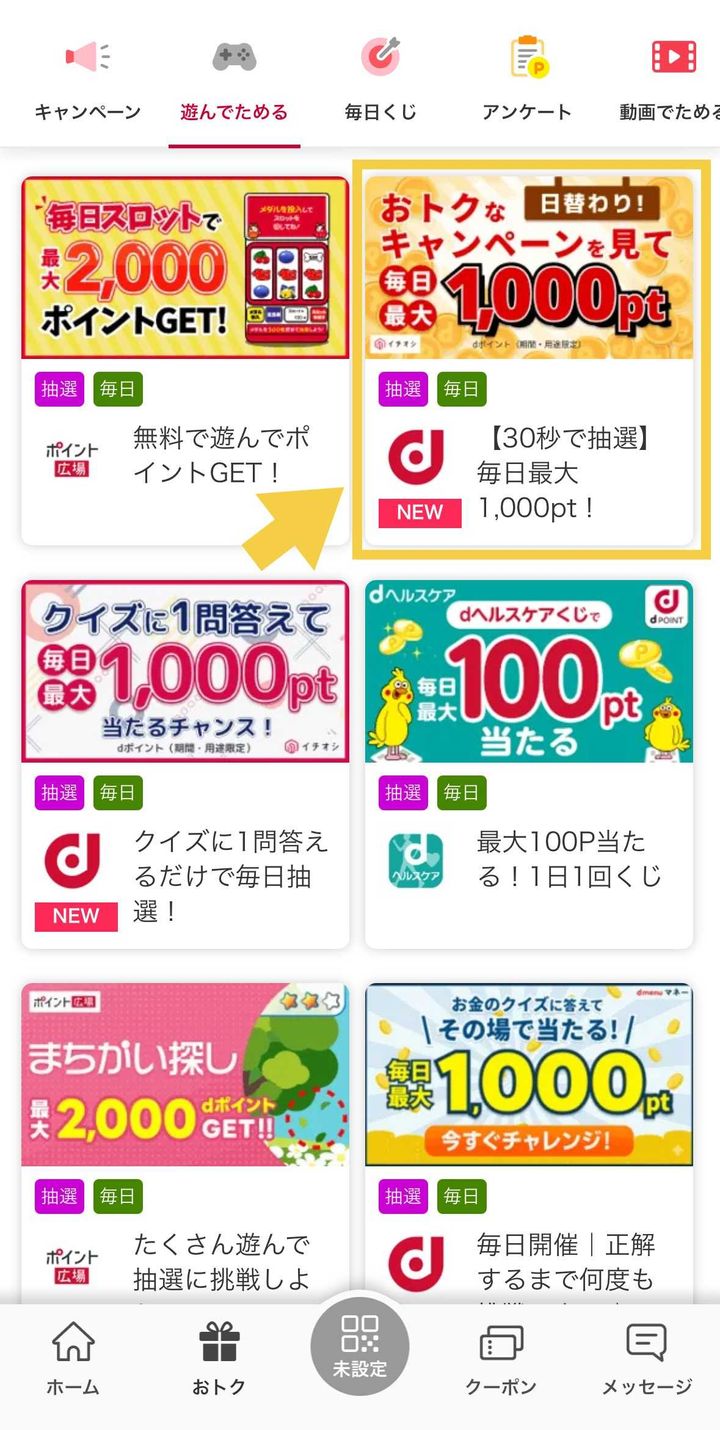Tap the purple 抽選 badge on slot campaign
The width and height of the screenshot is (720, 1430).
[x=58, y=390]
